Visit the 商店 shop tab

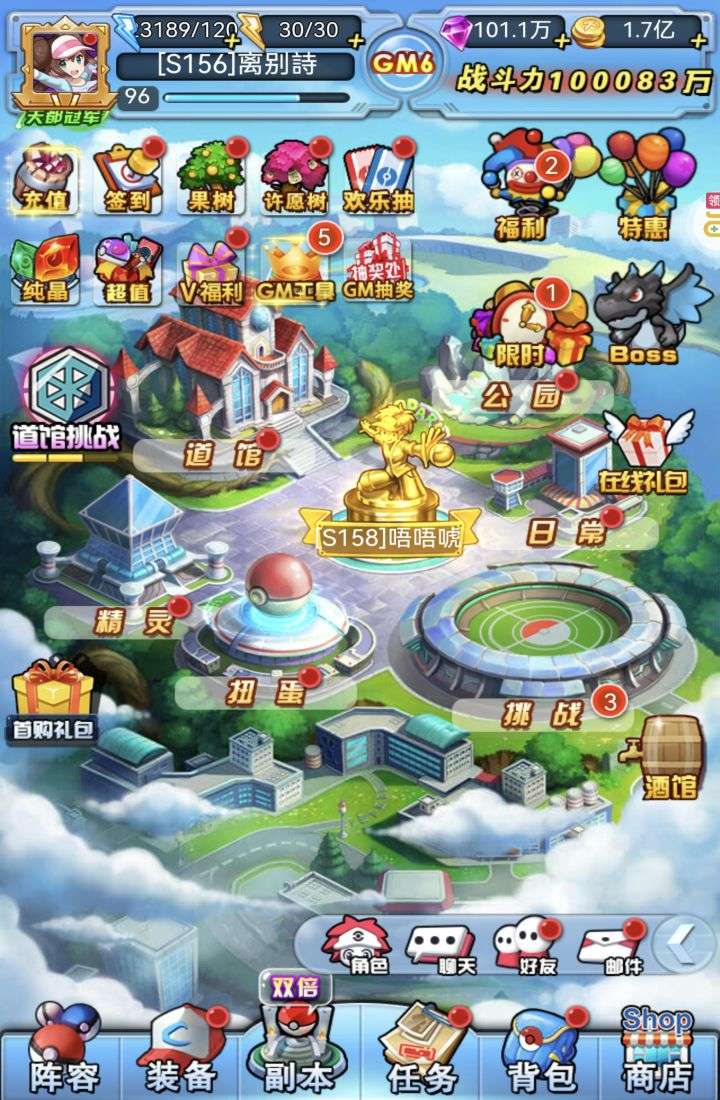click(x=657, y=1052)
